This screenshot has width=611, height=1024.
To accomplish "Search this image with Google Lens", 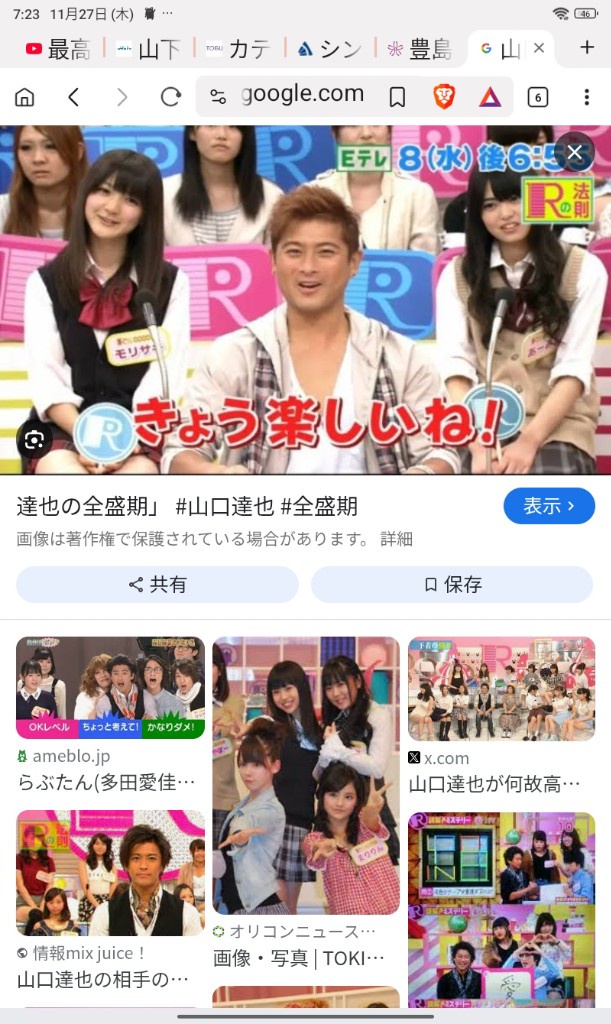I will [x=34, y=440].
